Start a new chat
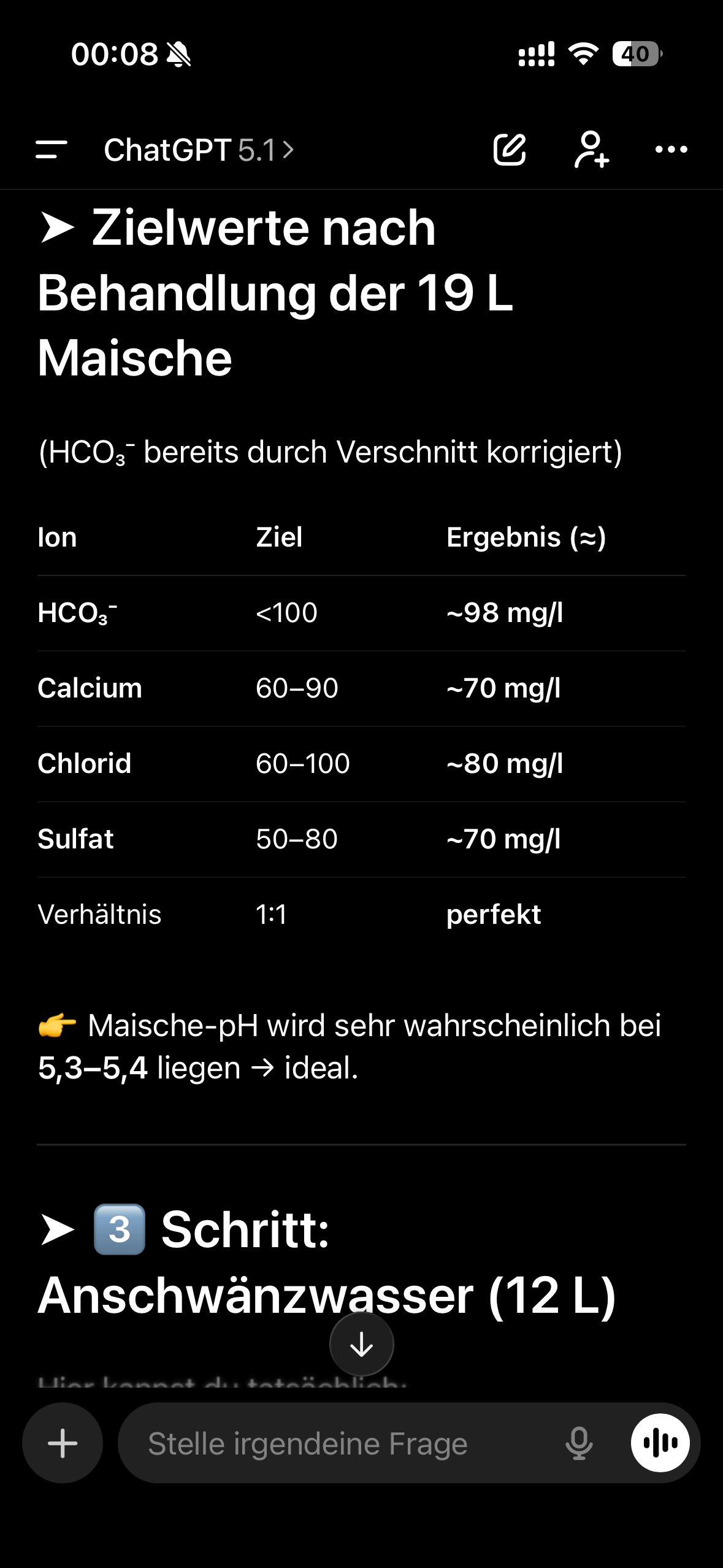 510,150
